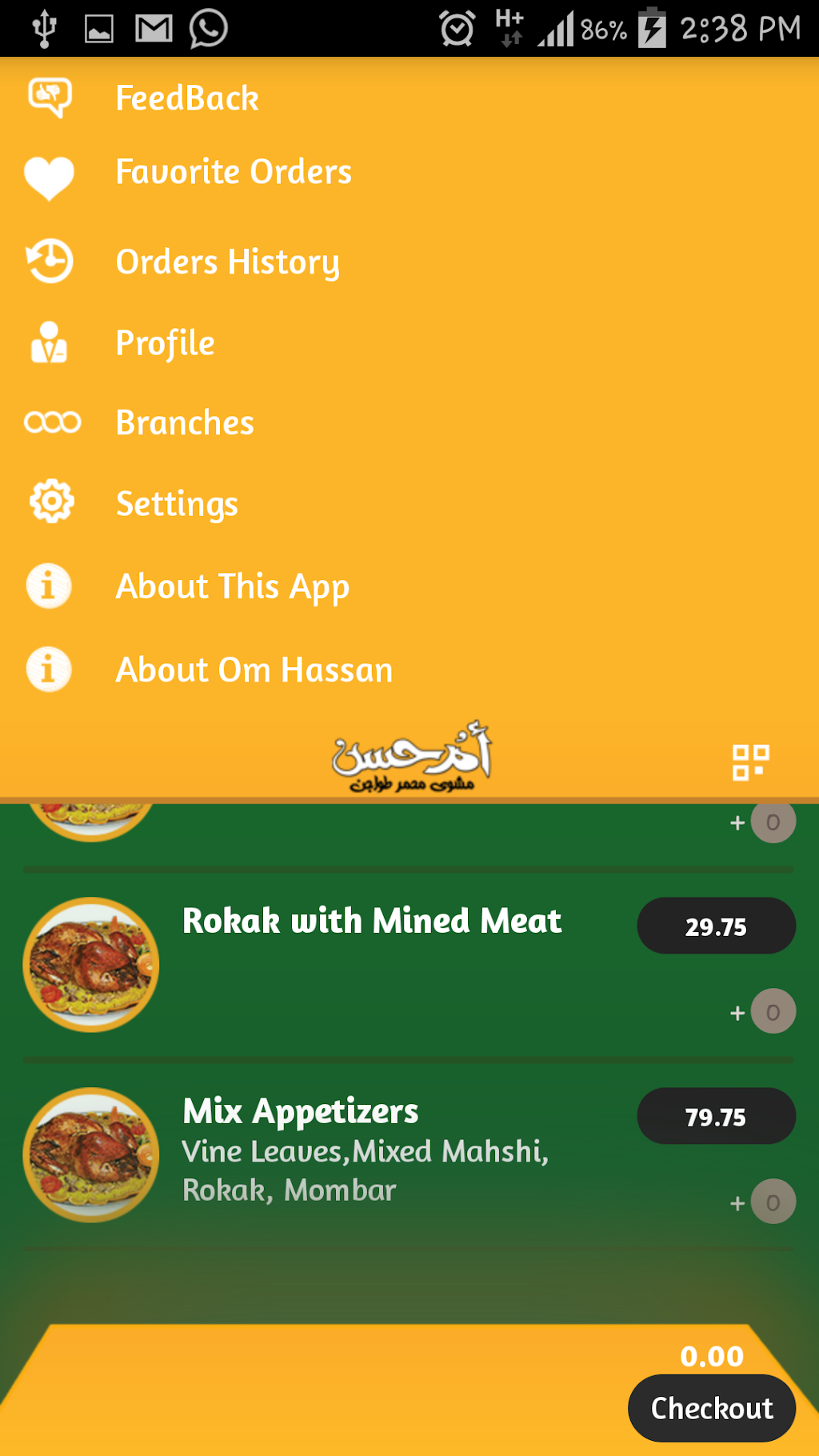The height and width of the screenshot is (1456, 819).
Task: Add one Mix Appetizers to order
Action: click(x=738, y=1203)
